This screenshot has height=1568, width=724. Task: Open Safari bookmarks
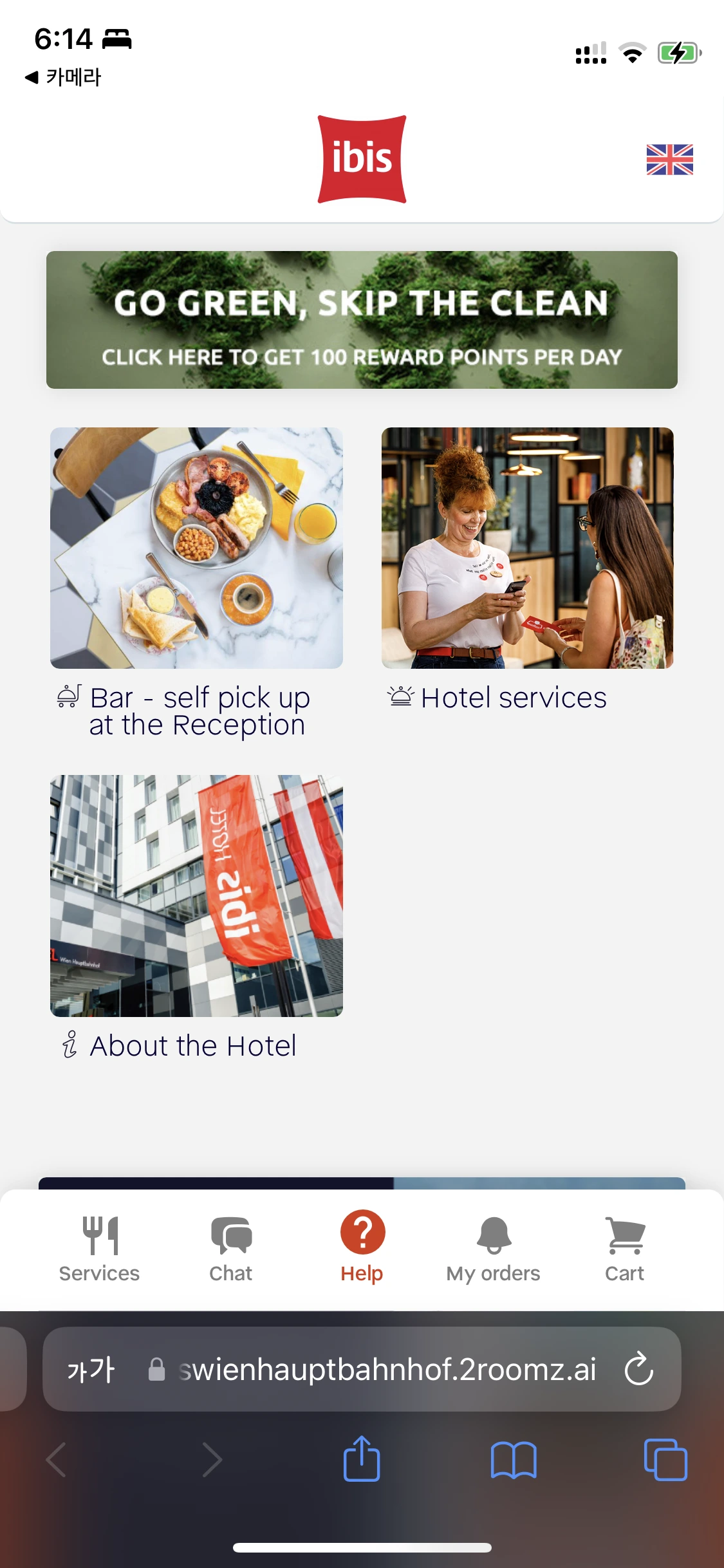pyautogui.click(x=514, y=1459)
